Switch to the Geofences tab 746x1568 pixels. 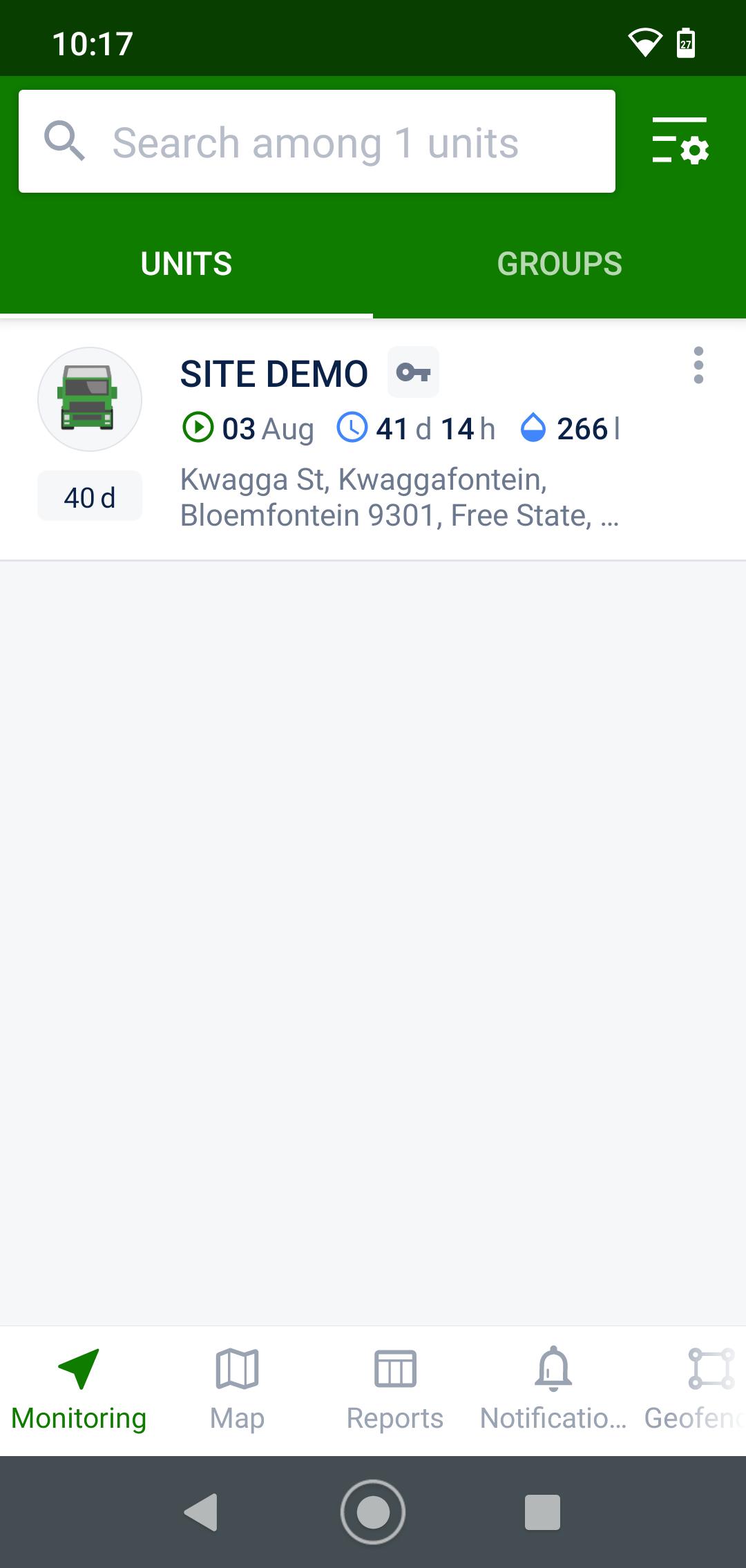(x=693, y=1390)
